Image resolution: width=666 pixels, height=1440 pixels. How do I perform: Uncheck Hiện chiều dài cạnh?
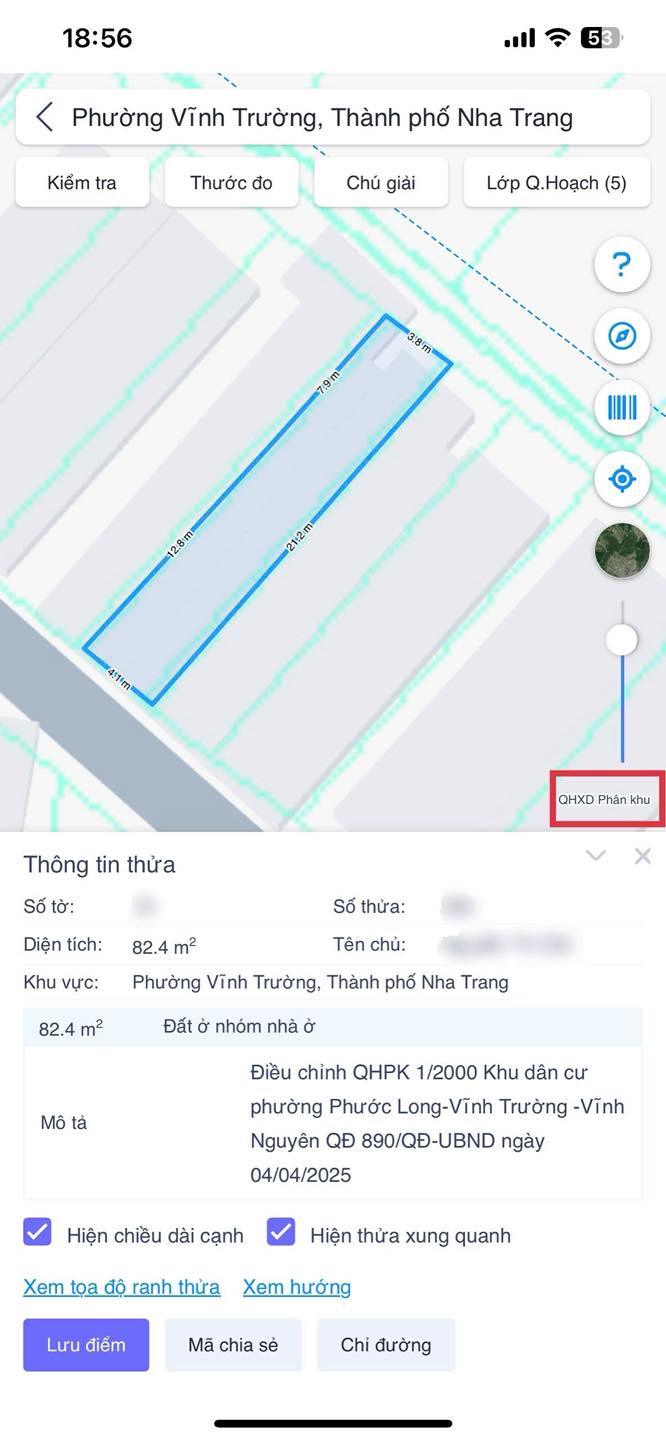click(x=37, y=1232)
